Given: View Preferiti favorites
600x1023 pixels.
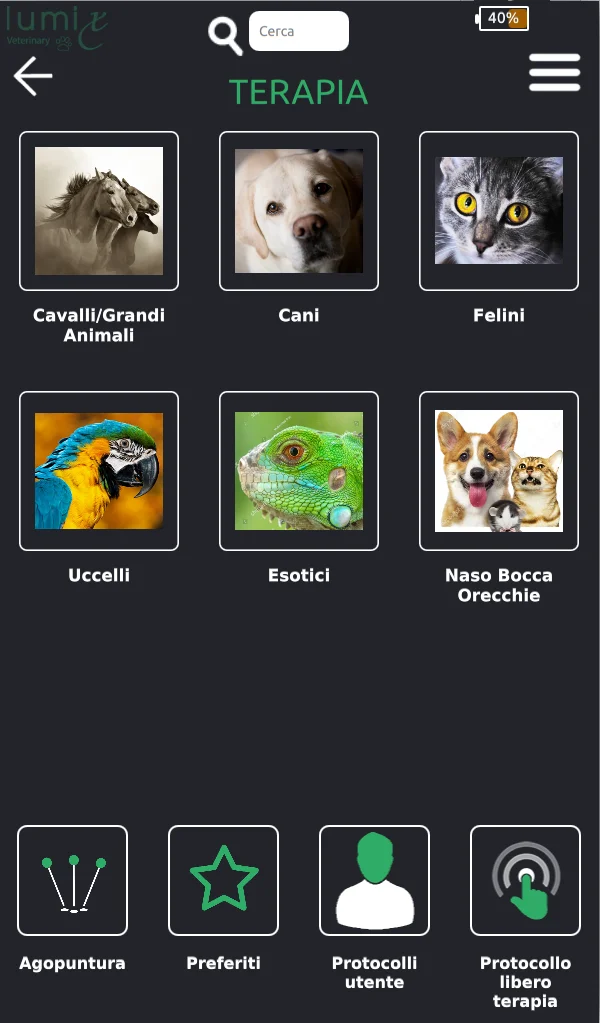Looking at the screenshot, I should point(224,880).
